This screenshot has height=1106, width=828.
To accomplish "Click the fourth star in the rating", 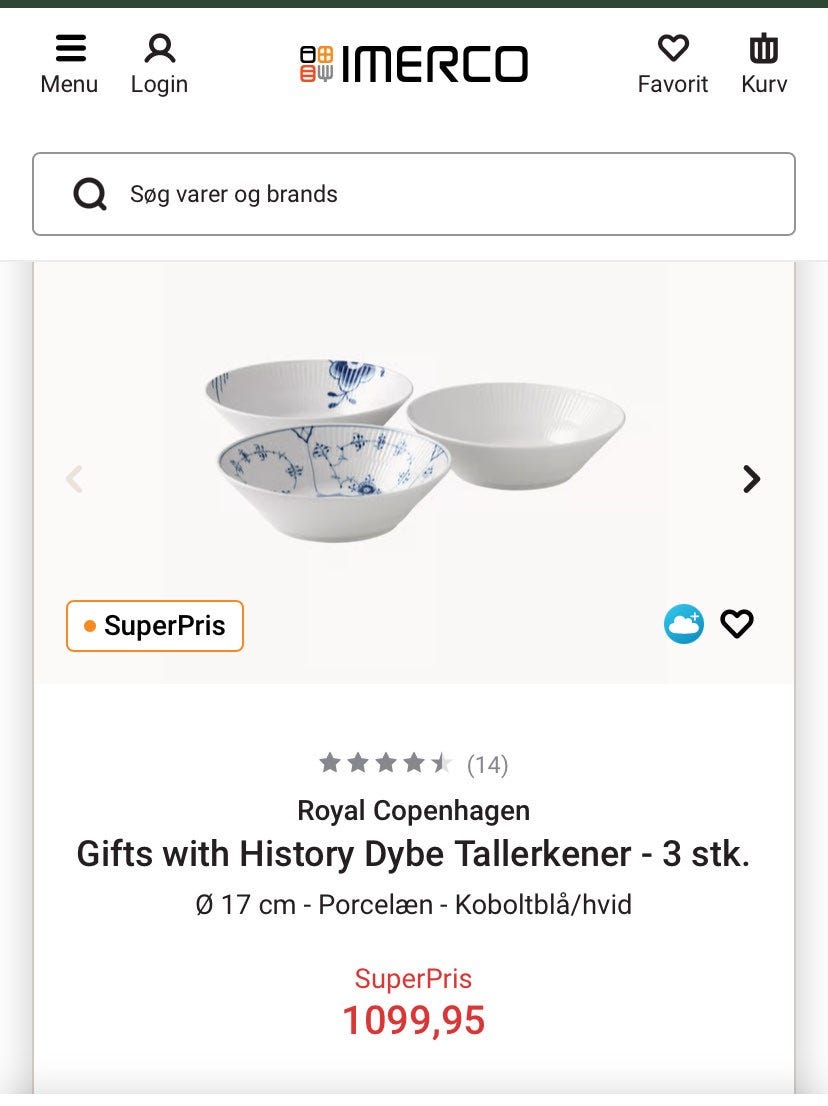I will [414, 762].
